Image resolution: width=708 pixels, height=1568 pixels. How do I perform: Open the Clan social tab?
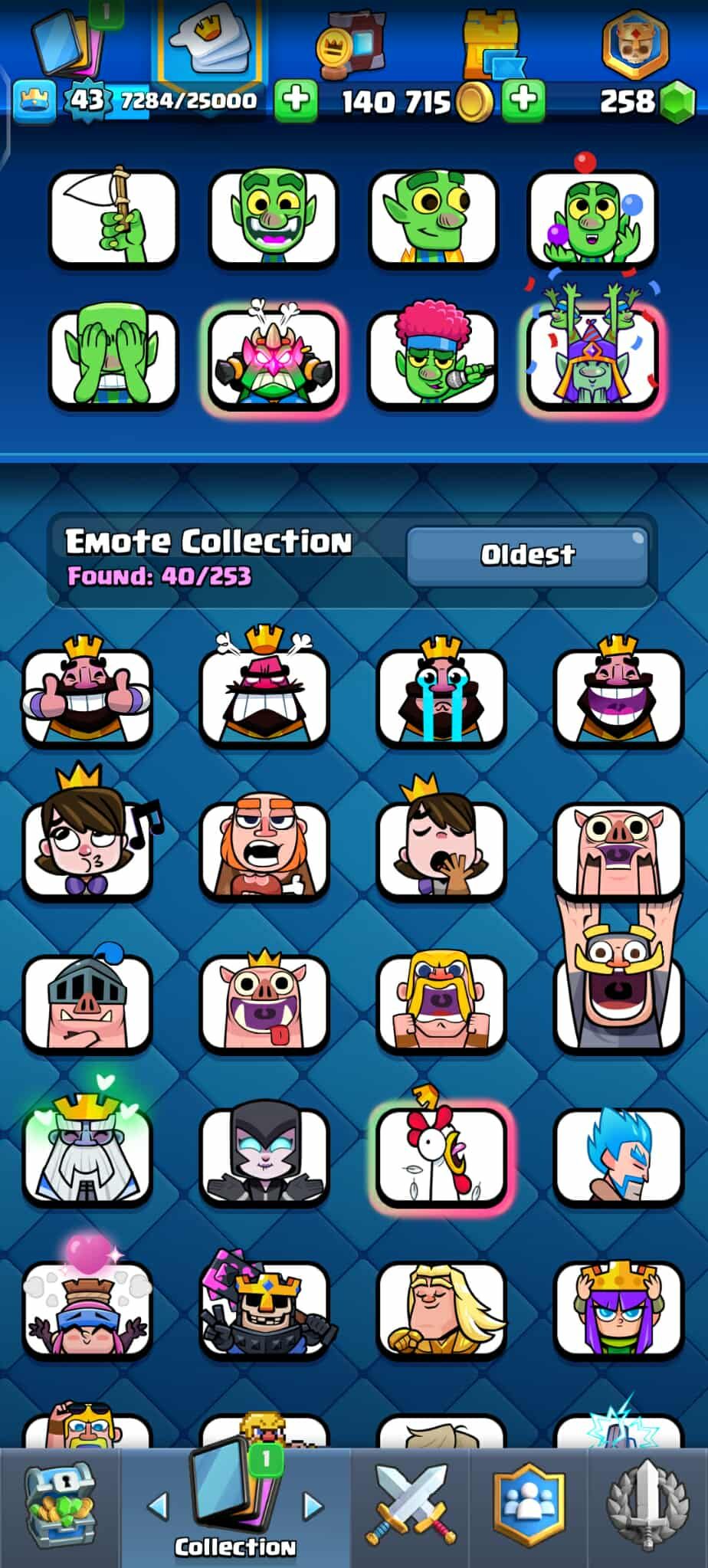click(x=529, y=1507)
